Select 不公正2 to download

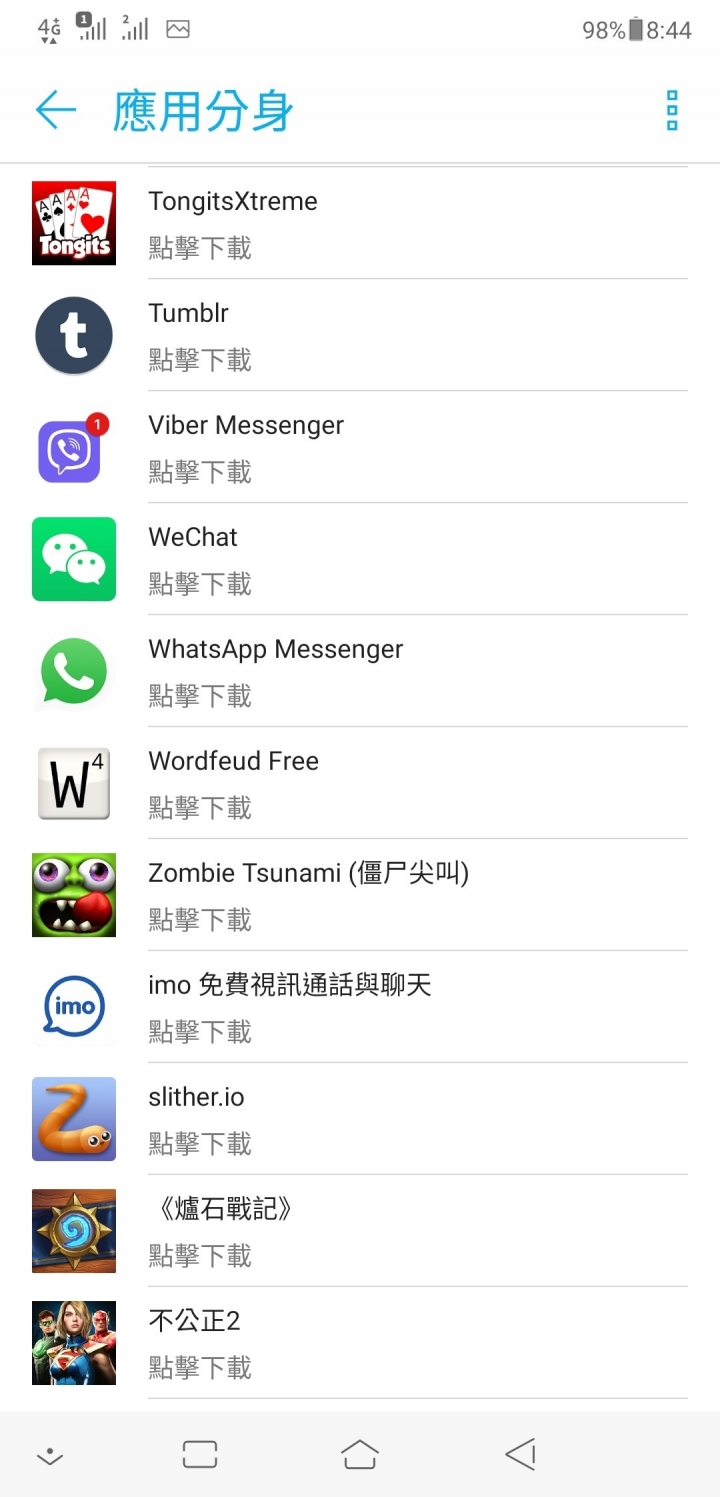pos(360,1343)
